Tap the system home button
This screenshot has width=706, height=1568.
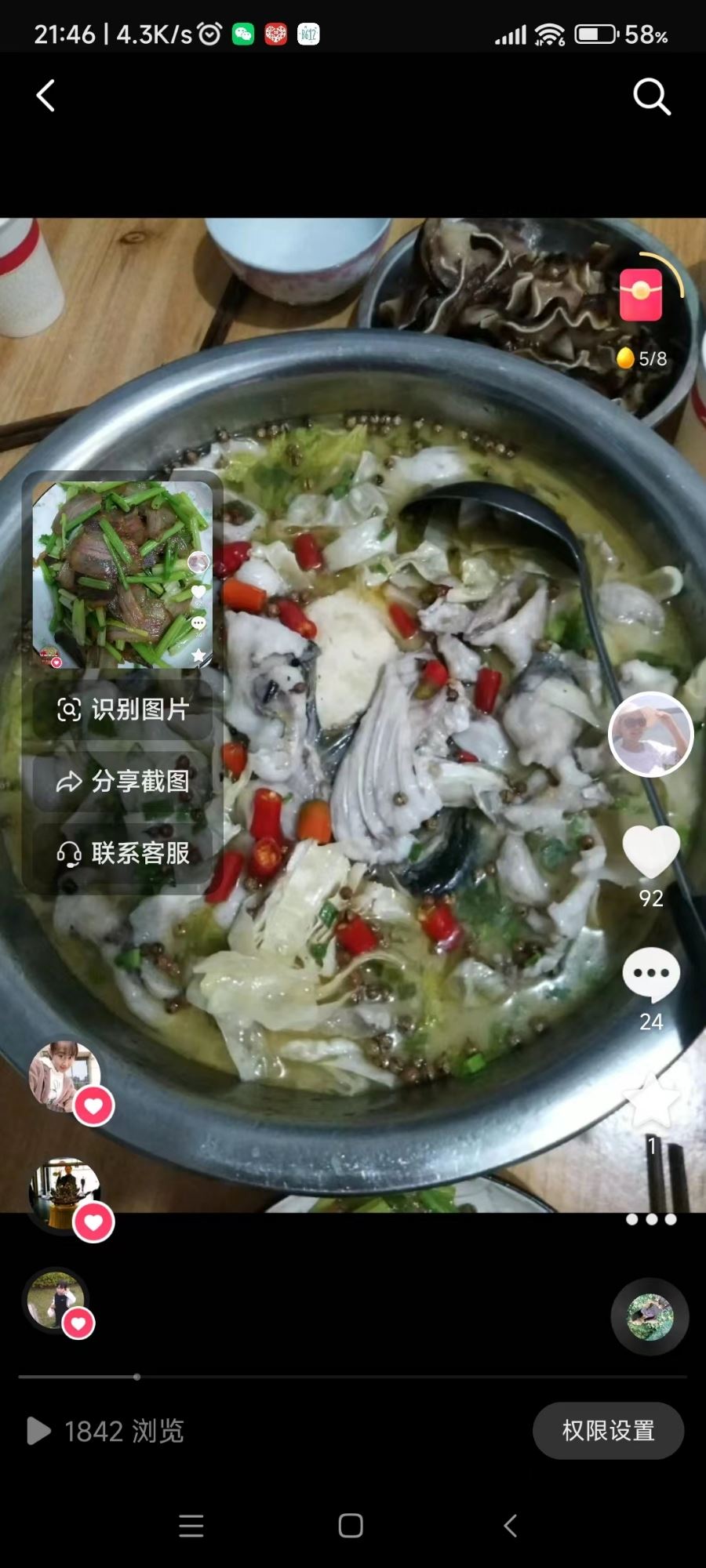[x=351, y=1526]
